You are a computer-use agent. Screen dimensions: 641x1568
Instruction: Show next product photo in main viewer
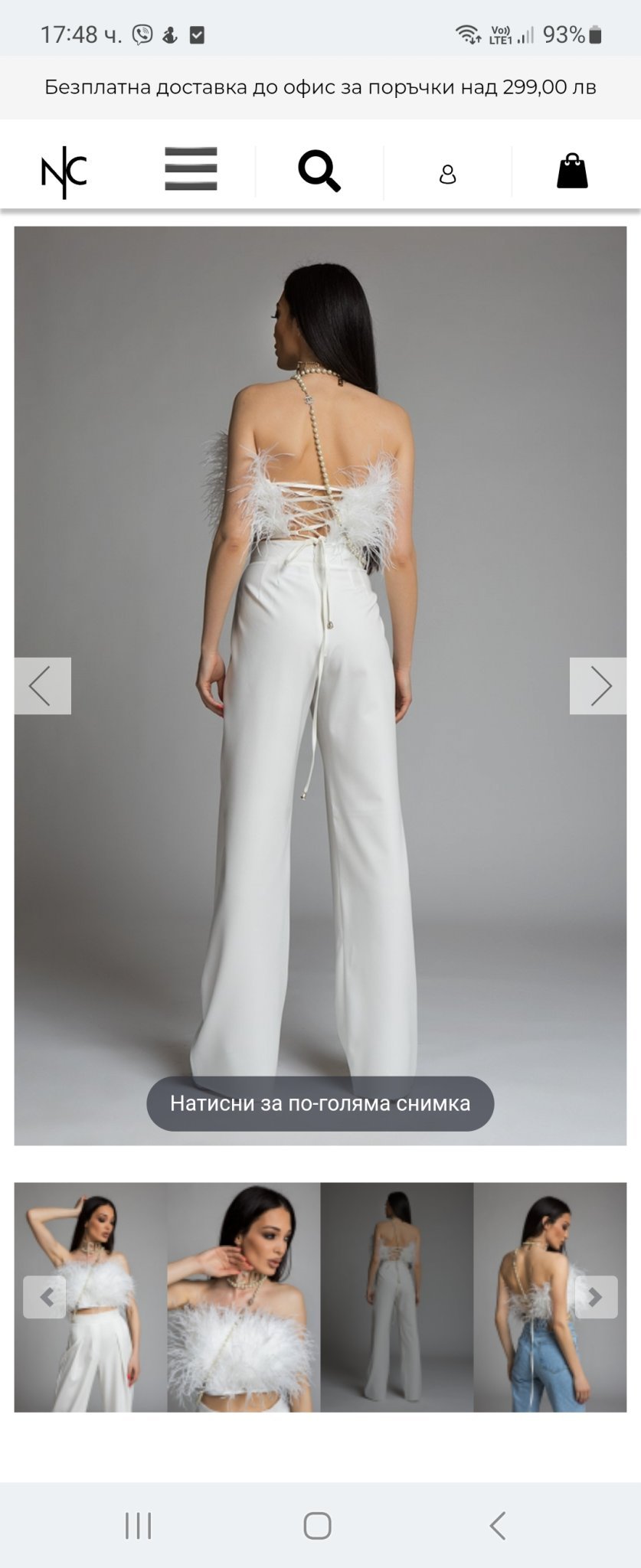coord(597,686)
